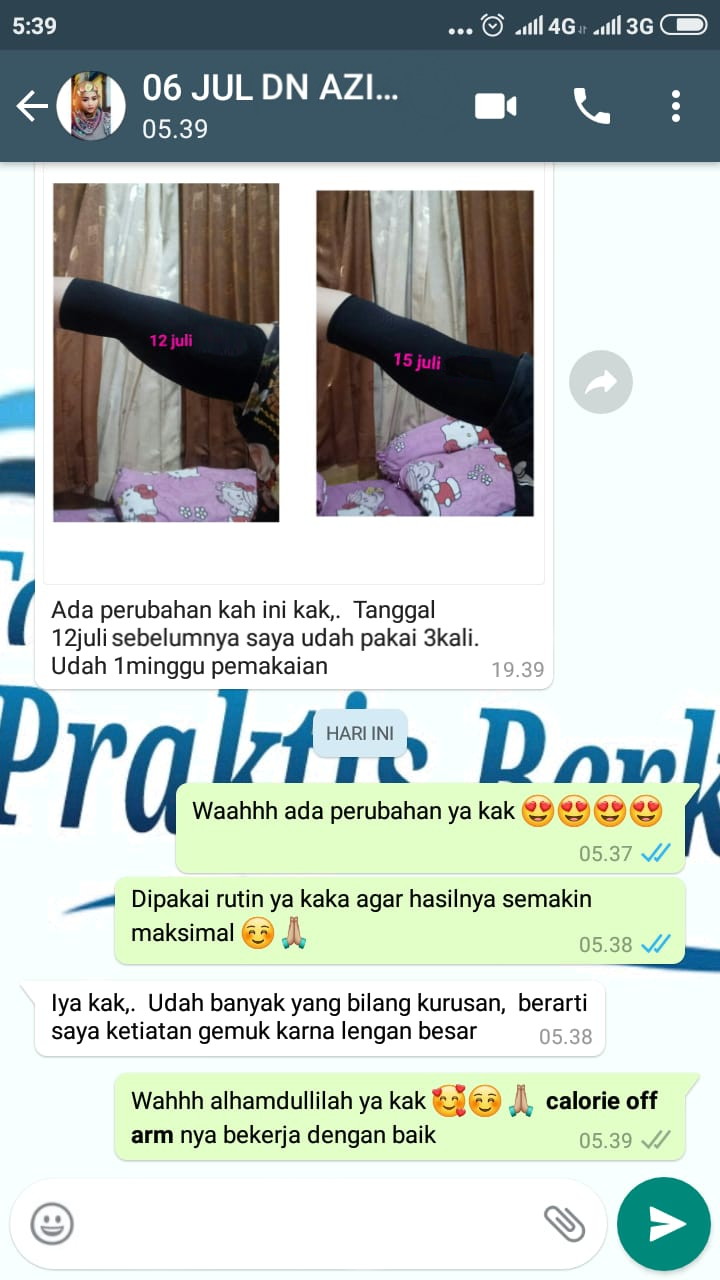This screenshot has height=1280, width=720.
Task: Forward the shared image message
Action: click(x=600, y=381)
